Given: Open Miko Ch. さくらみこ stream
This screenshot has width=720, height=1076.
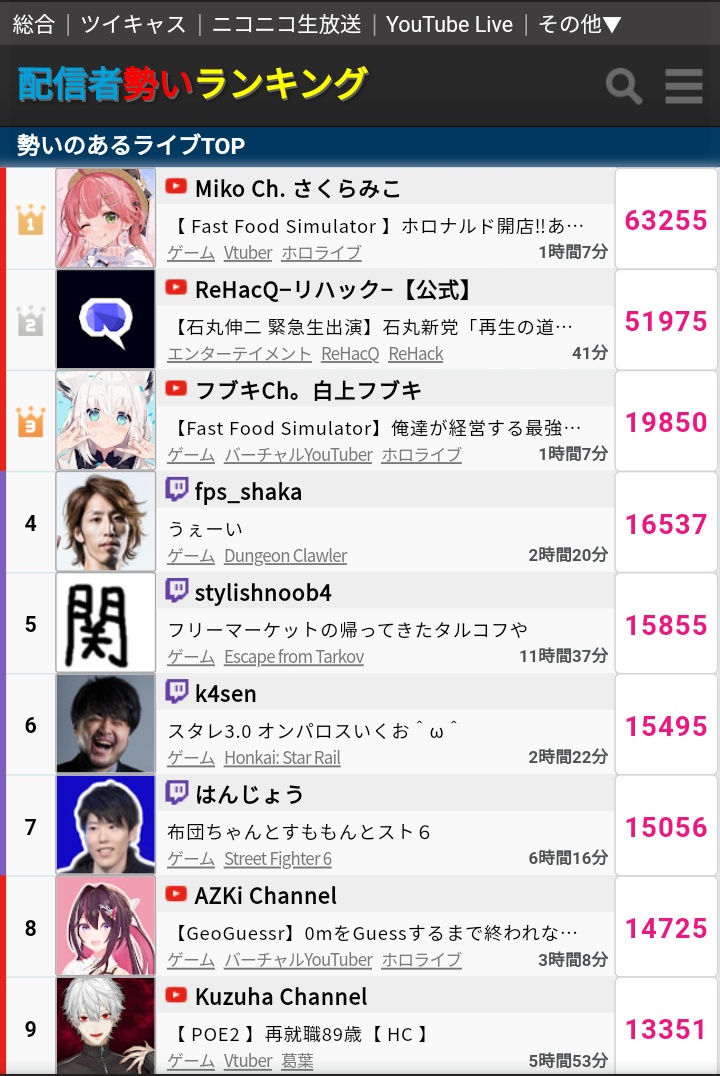Looking at the screenshot, I should click(x=298, y=188).
